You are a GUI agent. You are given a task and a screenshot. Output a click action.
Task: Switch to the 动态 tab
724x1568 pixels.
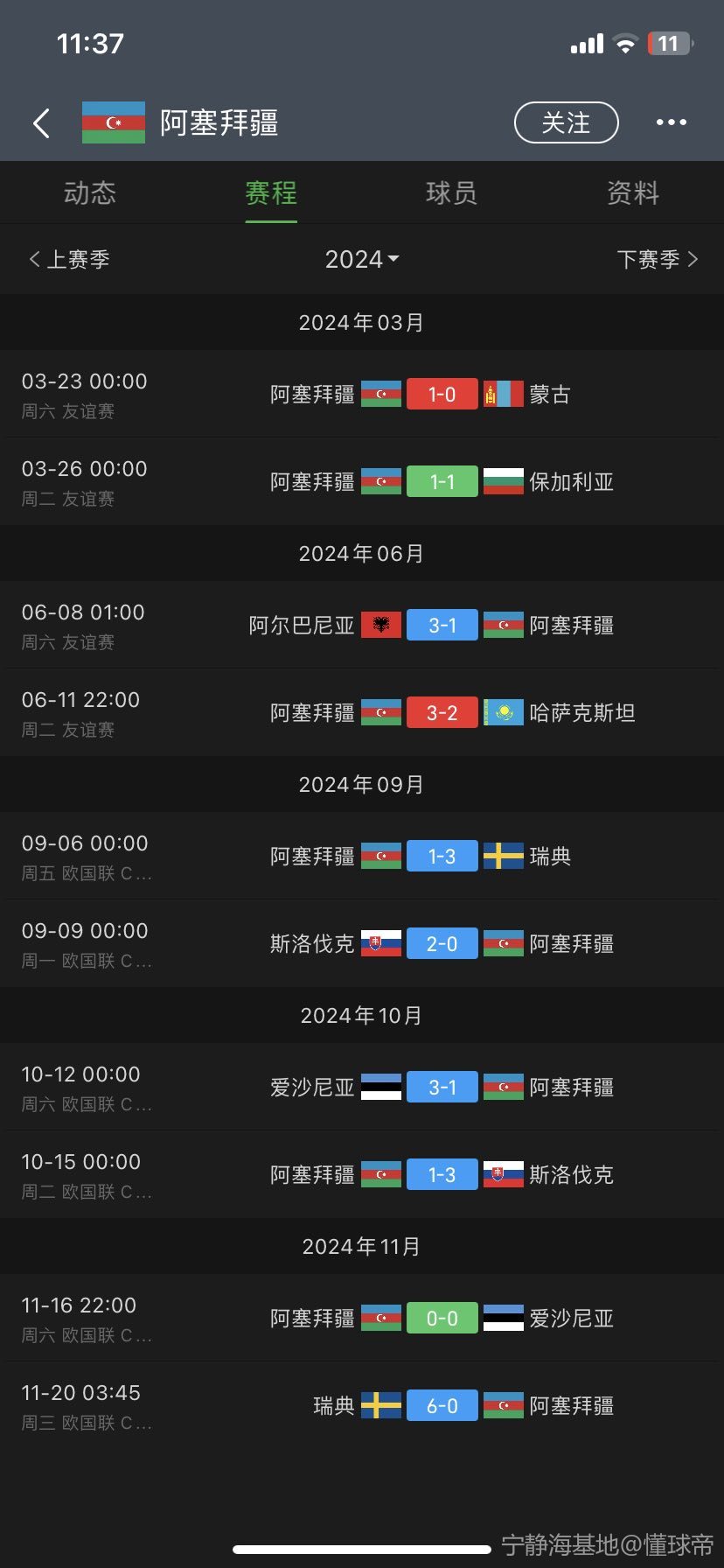point(90,192)
